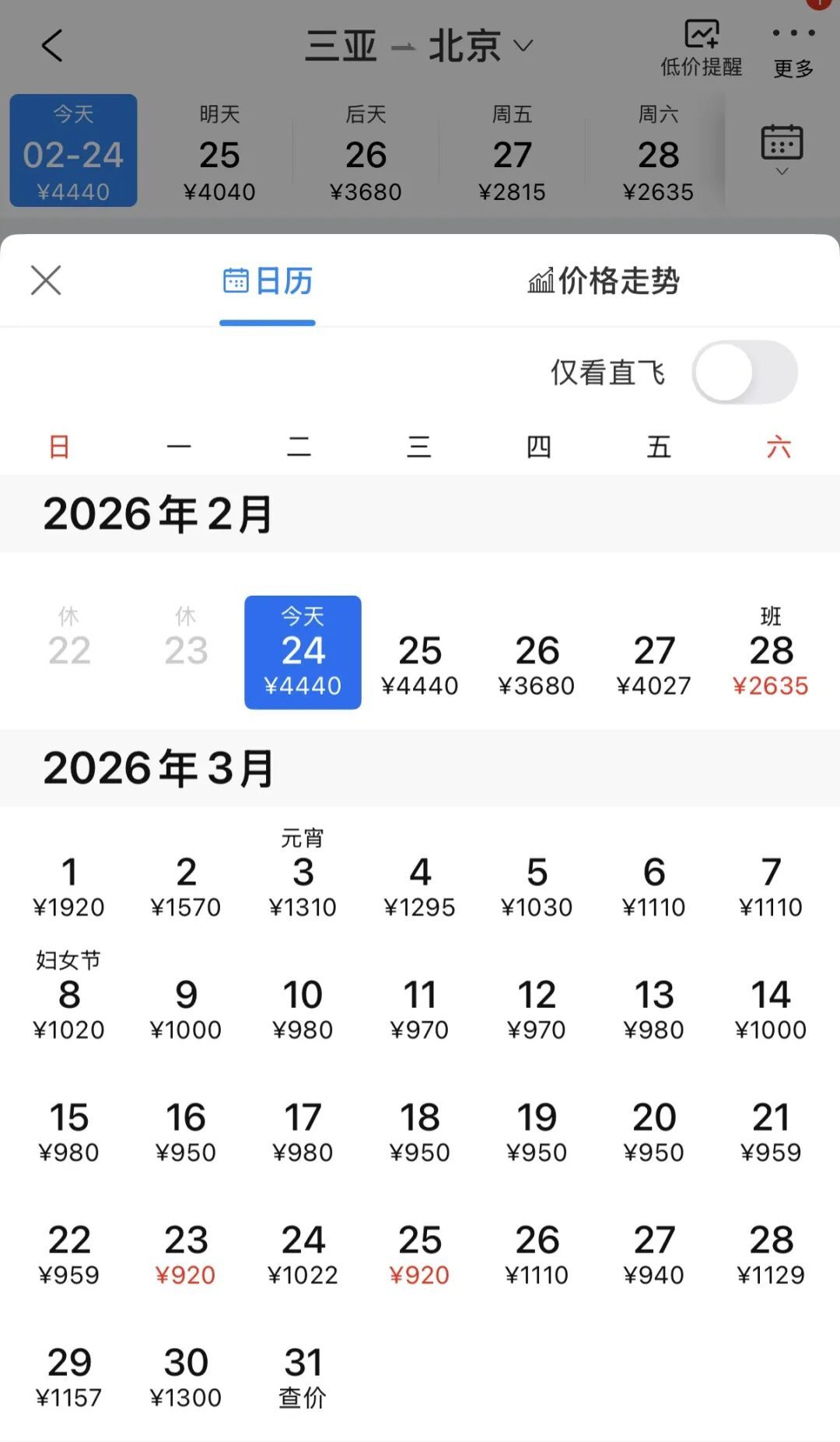This screenshot has height=1442, width=840.
Task: Switch to the 日历 tab
Action: click(x=267, y=282)
